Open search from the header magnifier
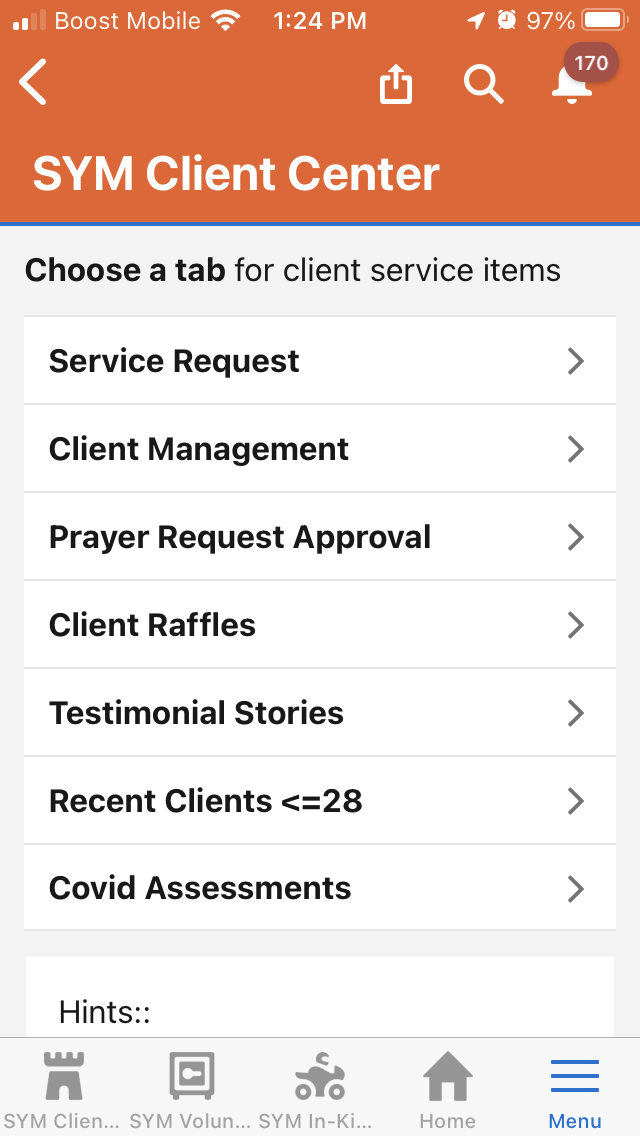The width and height of the screenshot is (640, 1136). (x=483, y=84)
